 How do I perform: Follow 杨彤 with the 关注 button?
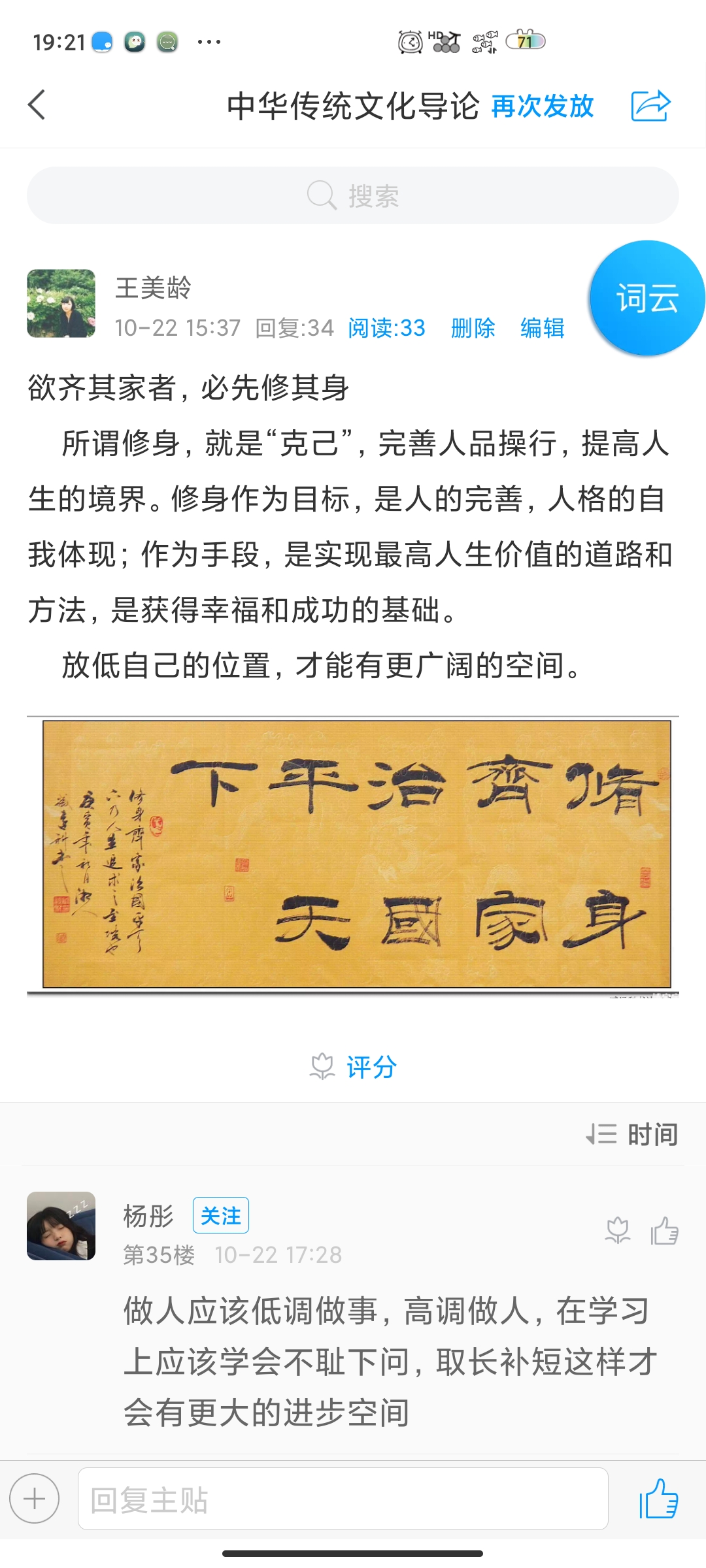click(221, 1215)
